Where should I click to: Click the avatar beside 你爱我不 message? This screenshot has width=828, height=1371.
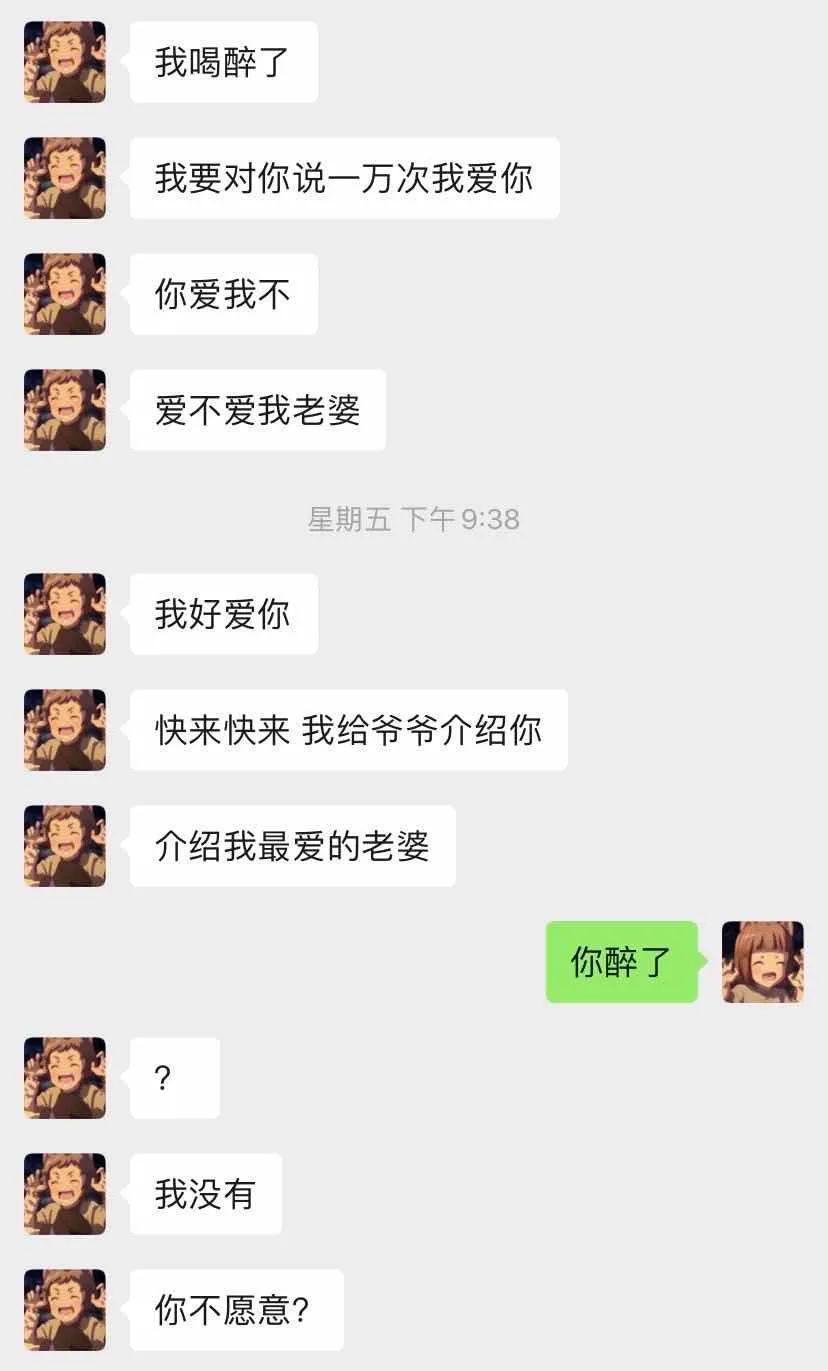tap(64, 294)
